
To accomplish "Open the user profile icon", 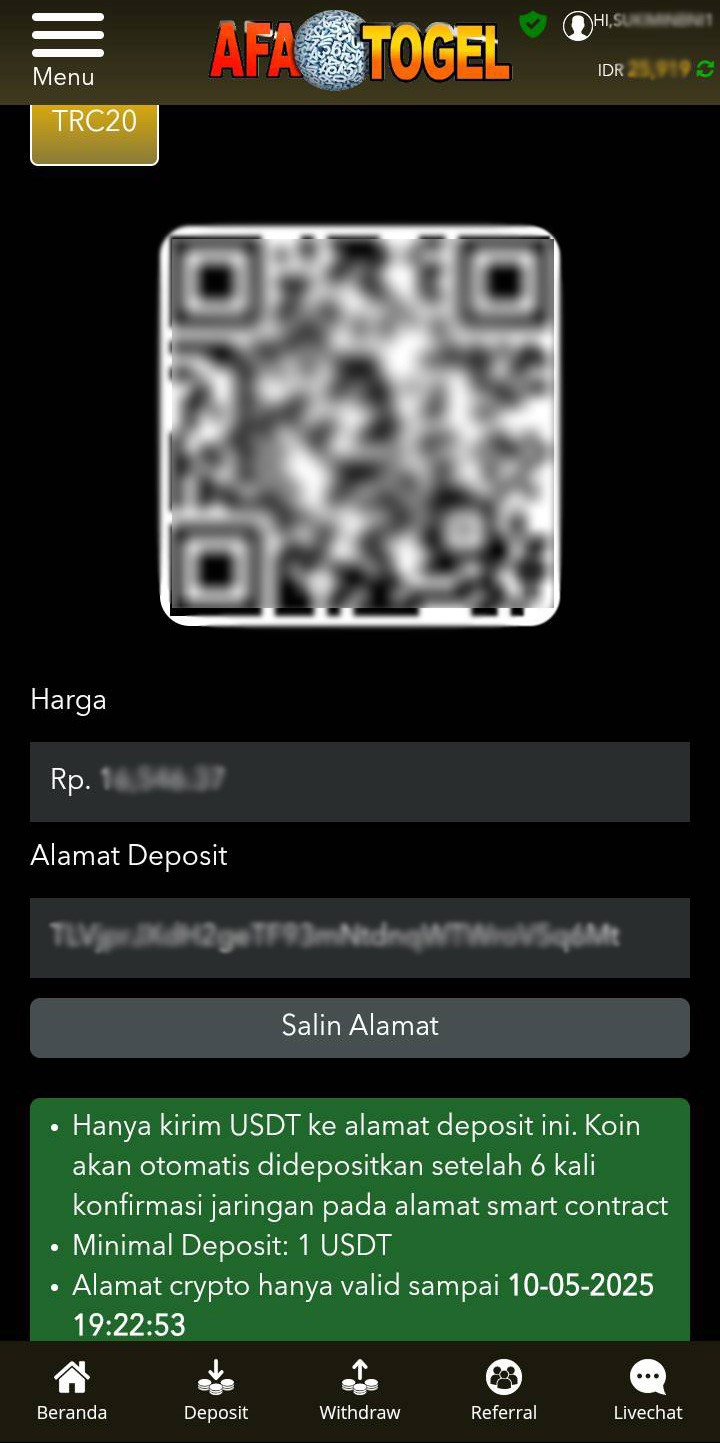I will coord(577,26).
